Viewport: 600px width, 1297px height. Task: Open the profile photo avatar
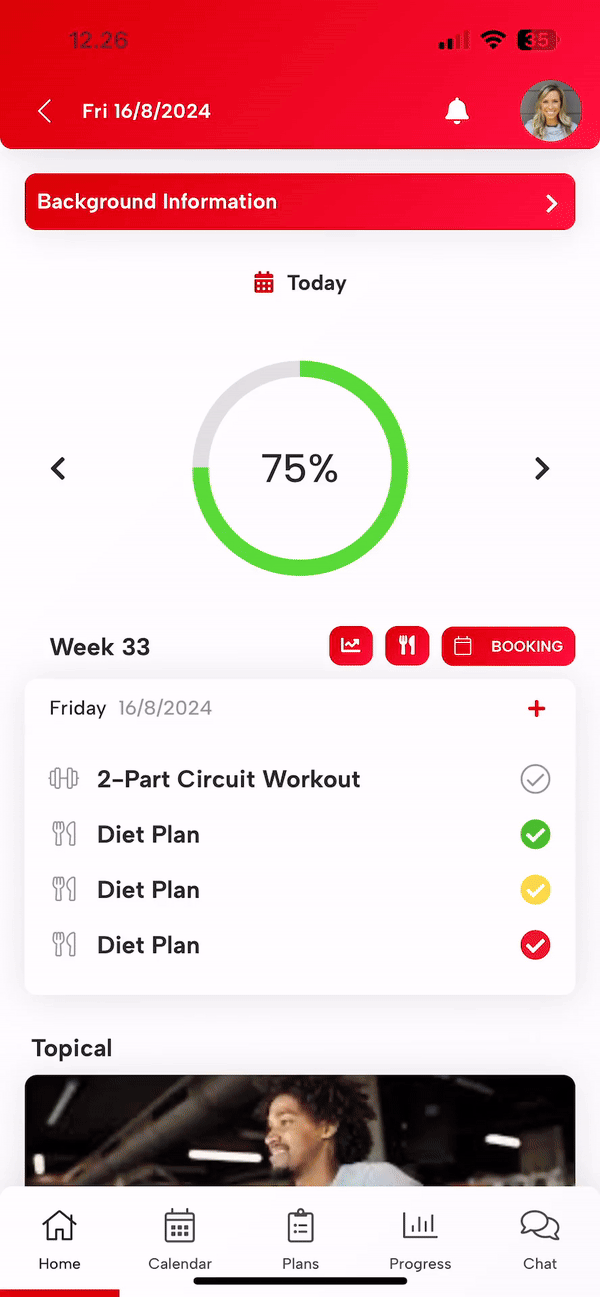point(551,111)
